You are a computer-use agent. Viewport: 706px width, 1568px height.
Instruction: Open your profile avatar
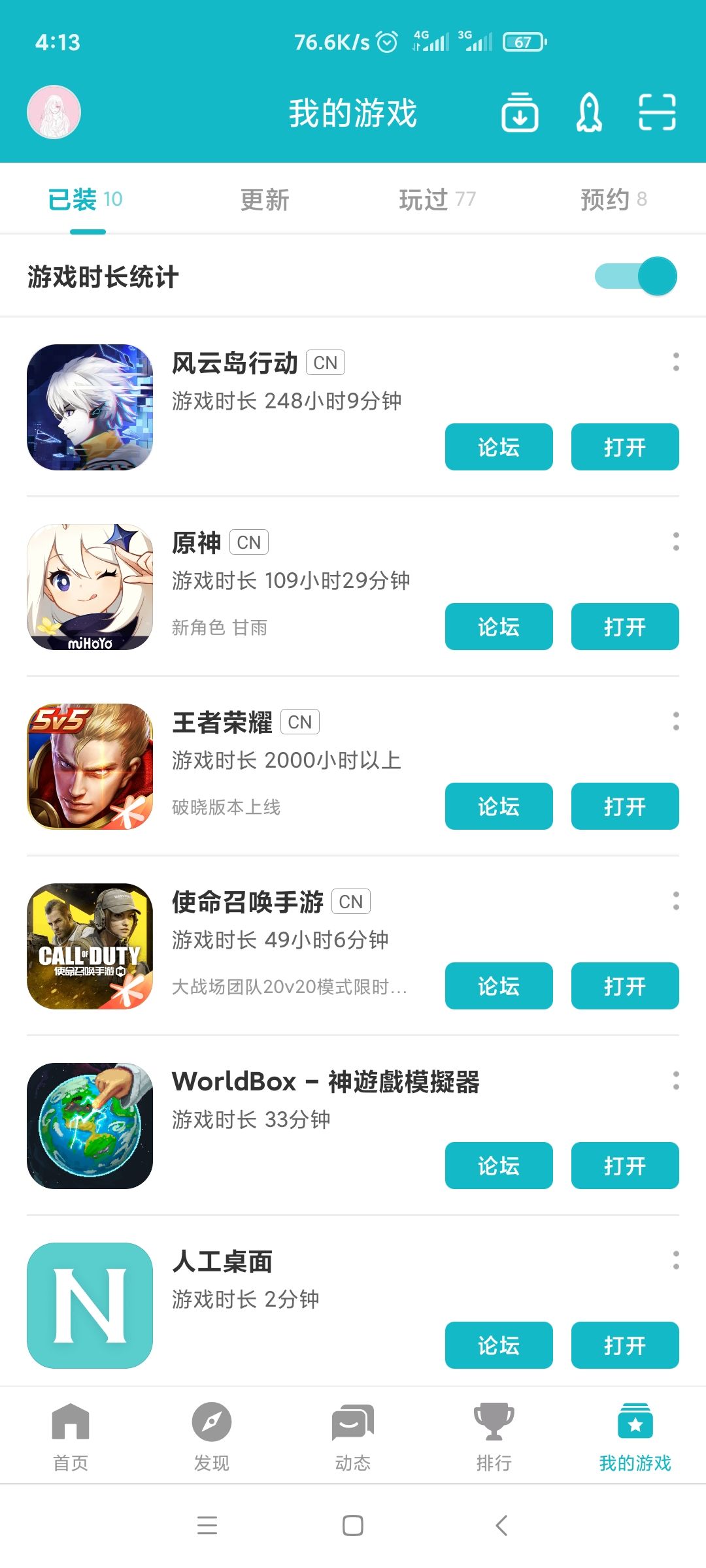coord(55,112)
